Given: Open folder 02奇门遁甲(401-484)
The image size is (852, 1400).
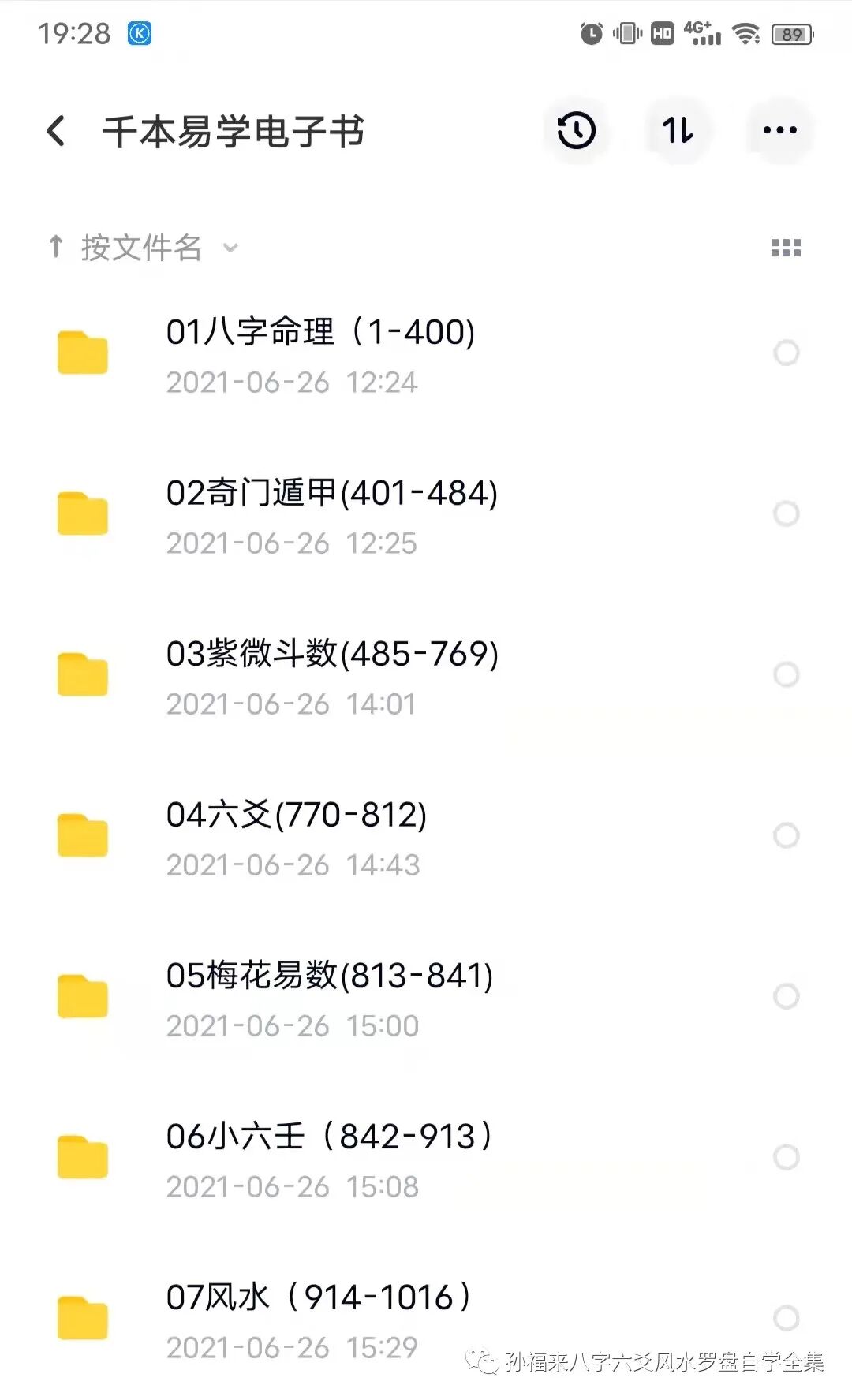Looking at the screenshot, I should pyautogui.click(x=331, y=493).
